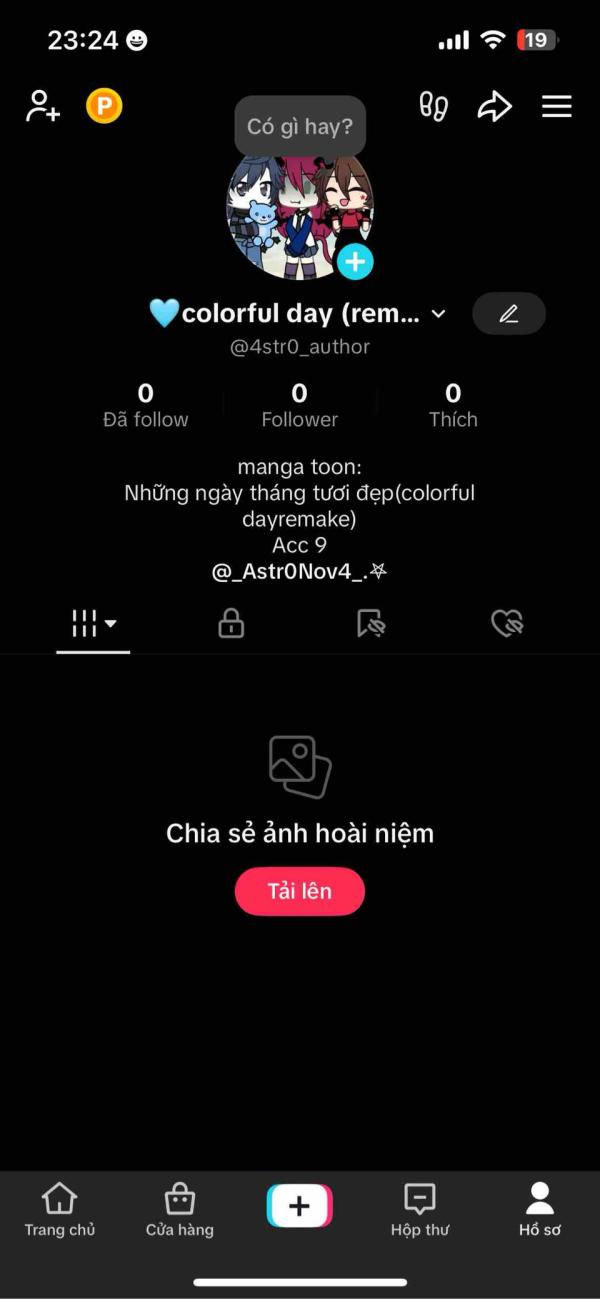Viewport: 600px width, 1299px height.
Task: Tap the 'Có gì hay?' status bubble
Action: tap(300, 127)
